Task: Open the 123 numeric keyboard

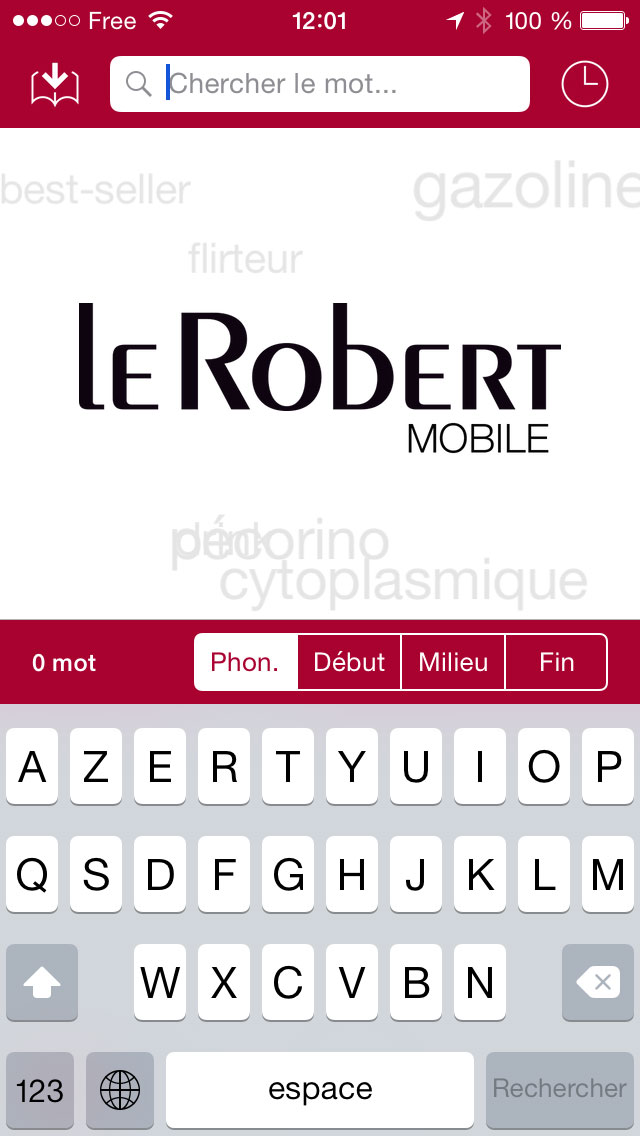Action: [x=40, y=1090]
